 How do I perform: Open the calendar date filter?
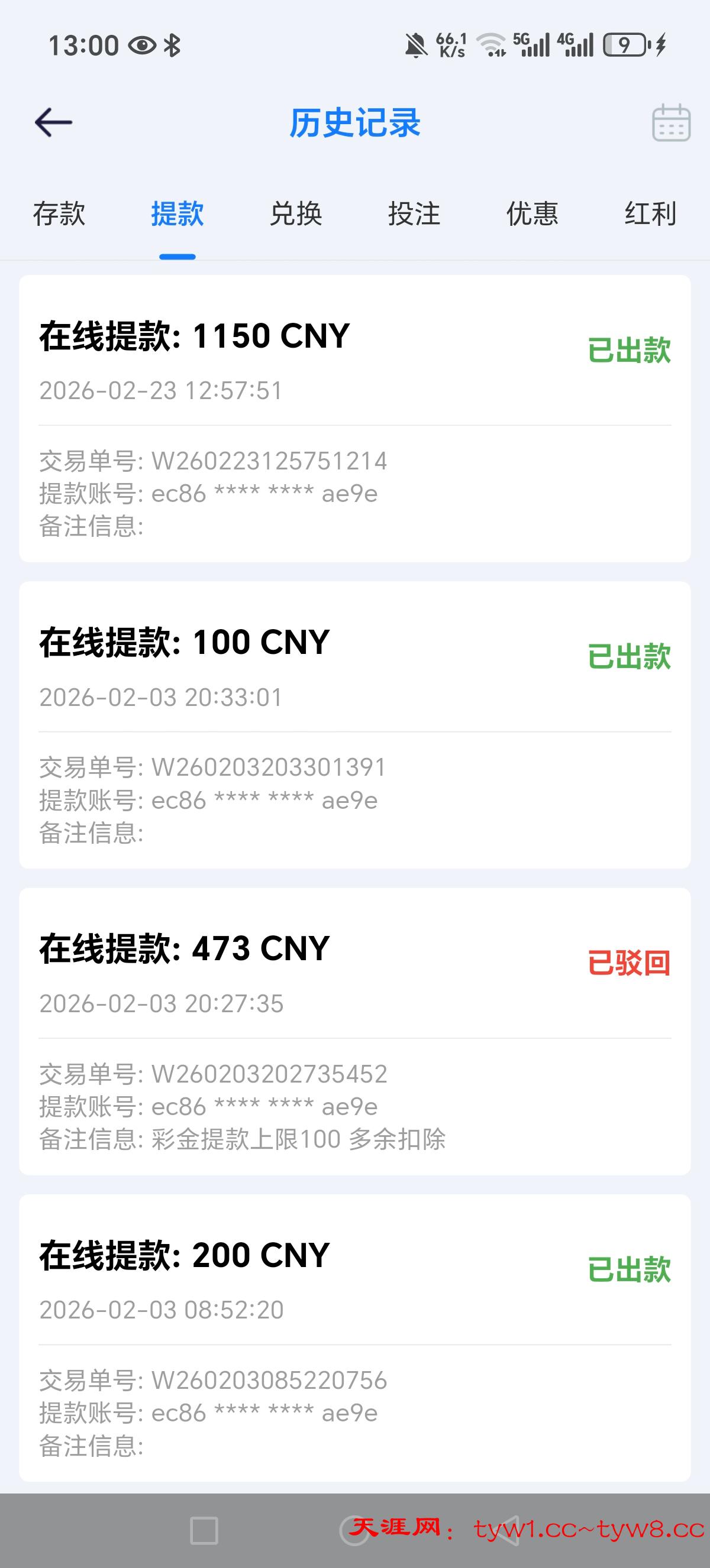[671, 123]
